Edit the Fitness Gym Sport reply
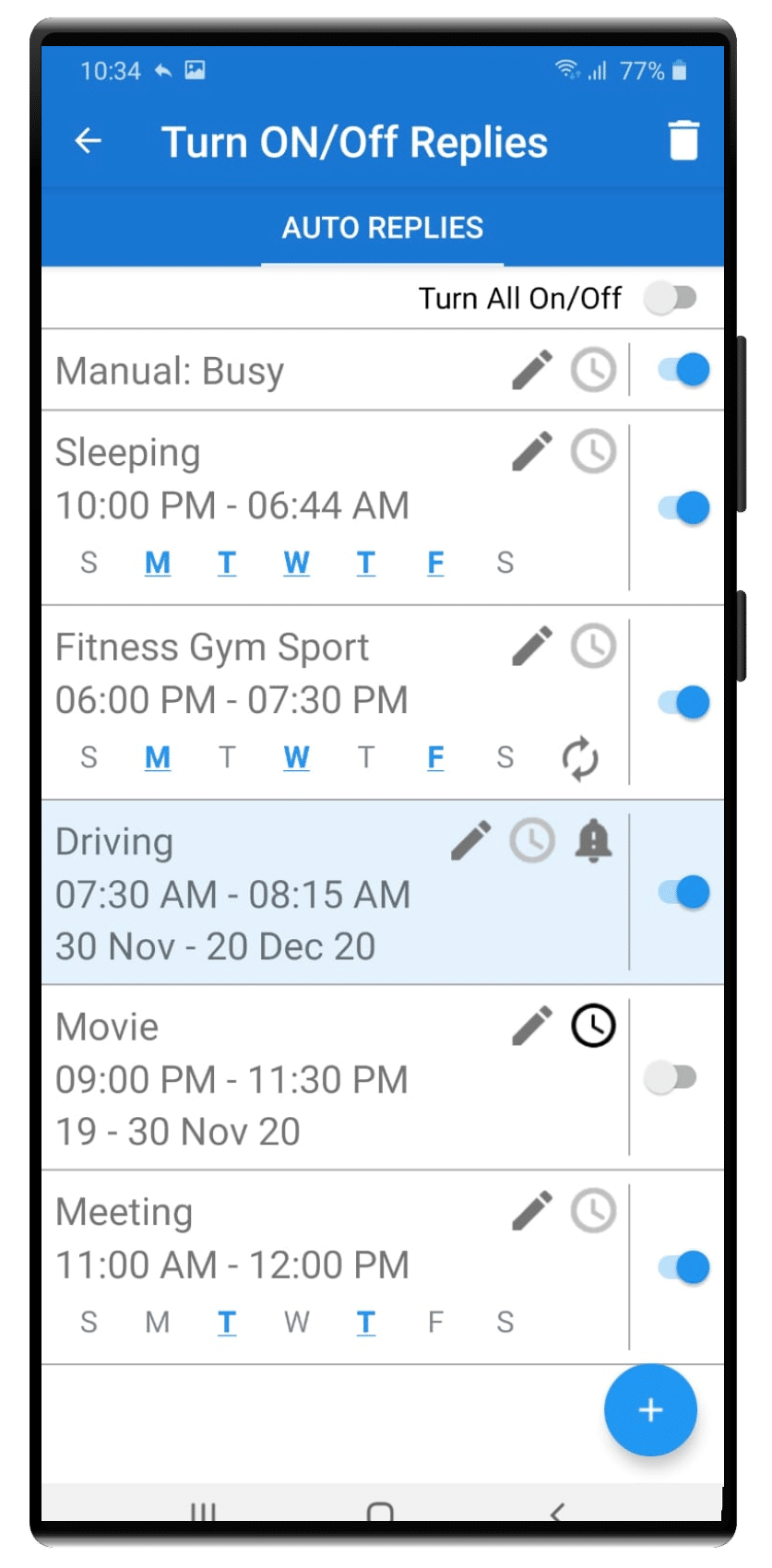Image resolution: width=772 pixels, height=1568 pixels. coord(532,647)
